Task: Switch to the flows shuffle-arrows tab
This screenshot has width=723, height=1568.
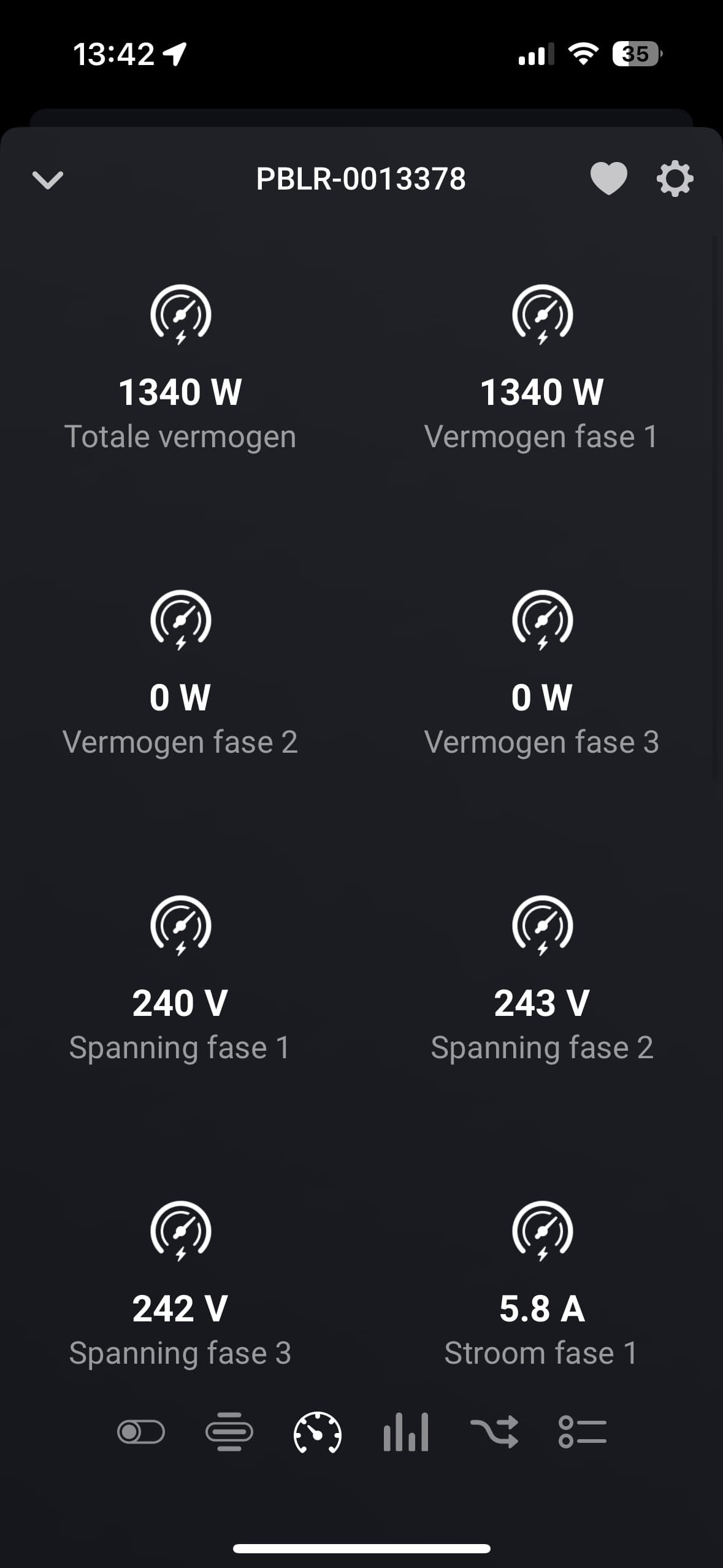Action: 494,1432
